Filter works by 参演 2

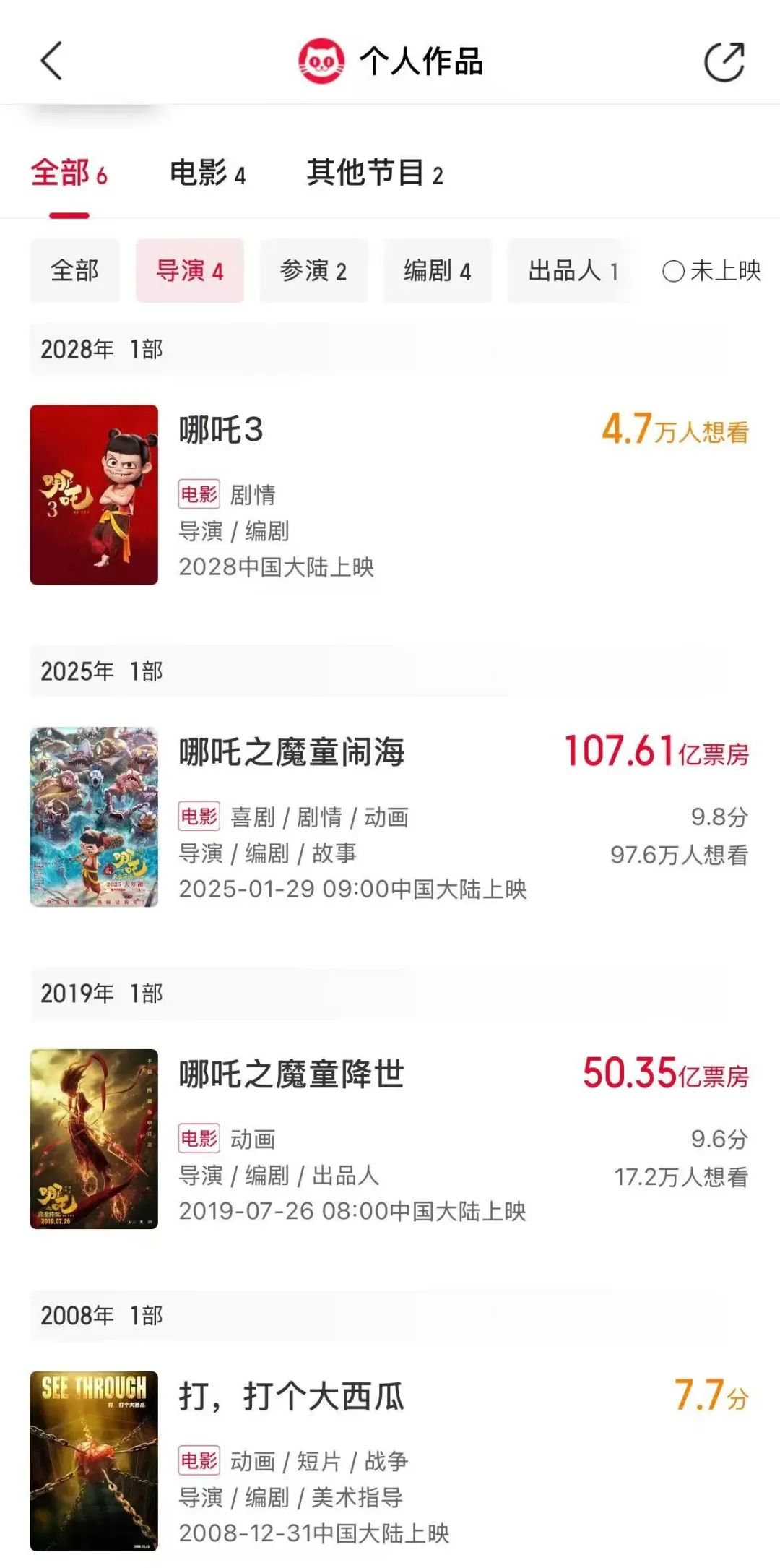click(x=313, y=271)
